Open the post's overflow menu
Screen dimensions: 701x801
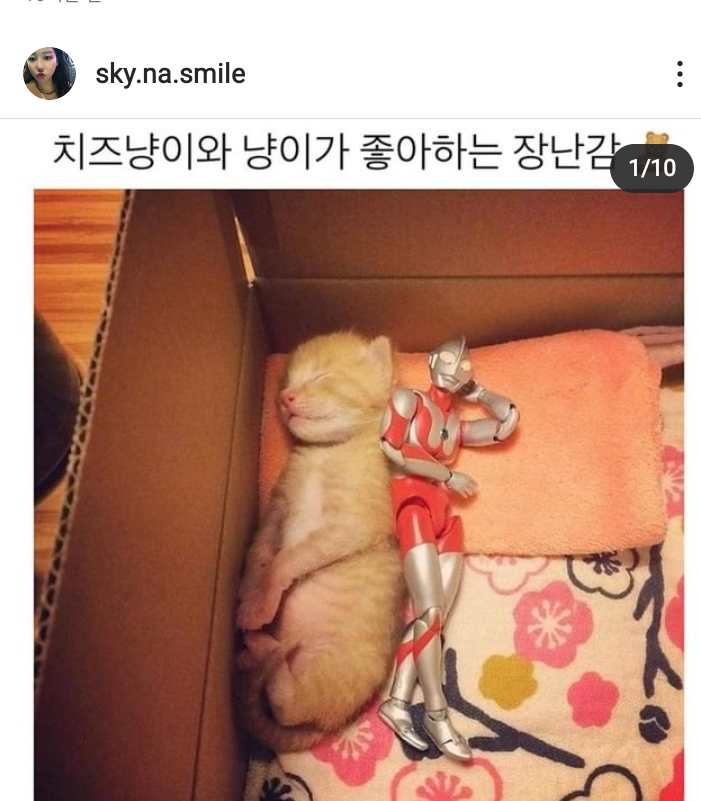click(x=679, y=74)
